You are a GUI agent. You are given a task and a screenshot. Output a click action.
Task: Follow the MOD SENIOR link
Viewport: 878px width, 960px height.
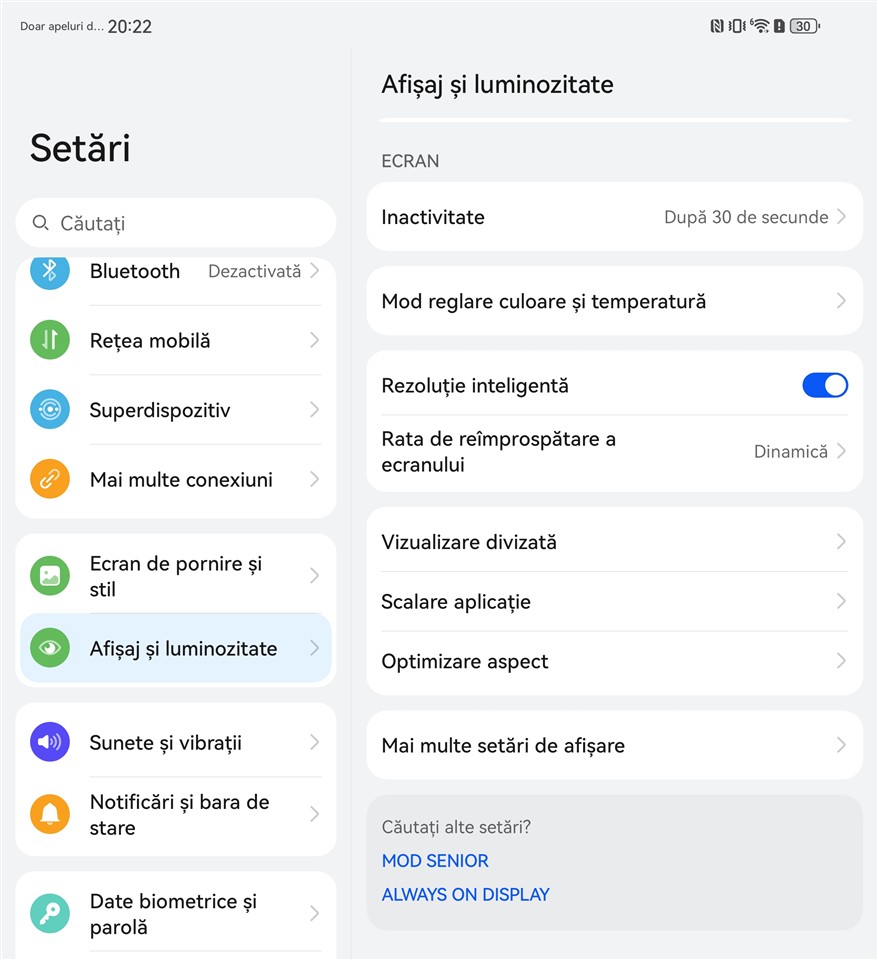point(435,861)
